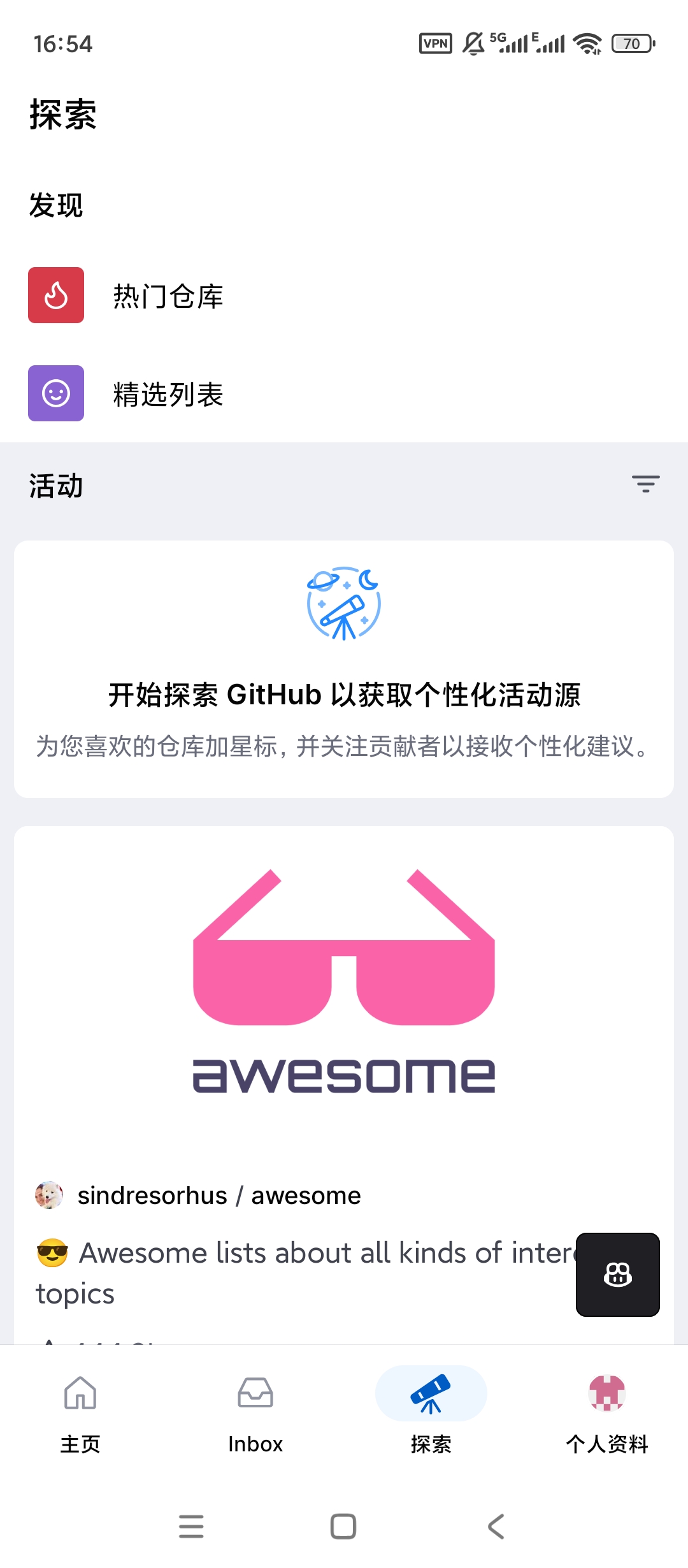The image size is (688, 1568).
Task: Tap sindresorhus's avatar on the repo card
Action: 48,1195
